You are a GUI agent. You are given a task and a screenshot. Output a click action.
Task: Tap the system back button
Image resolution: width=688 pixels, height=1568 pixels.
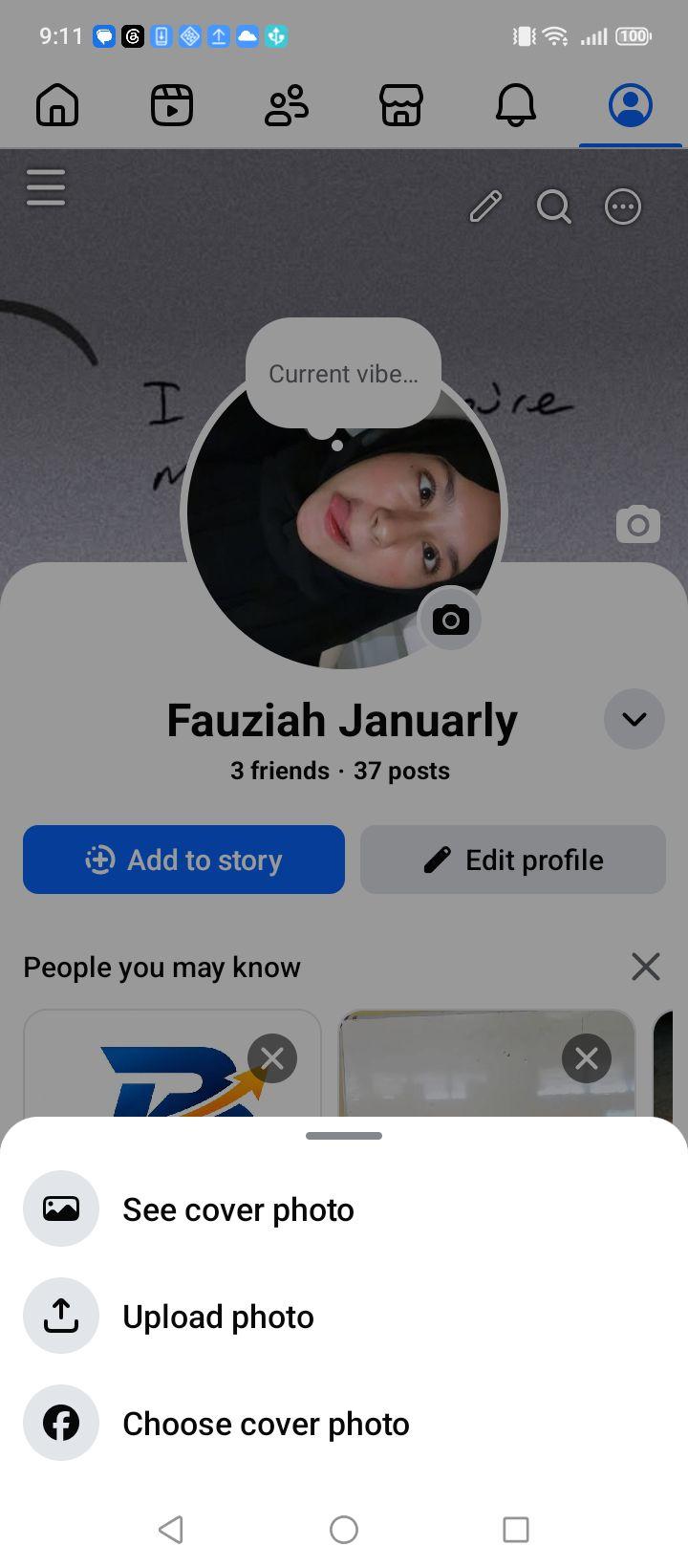coord(171,1529)
